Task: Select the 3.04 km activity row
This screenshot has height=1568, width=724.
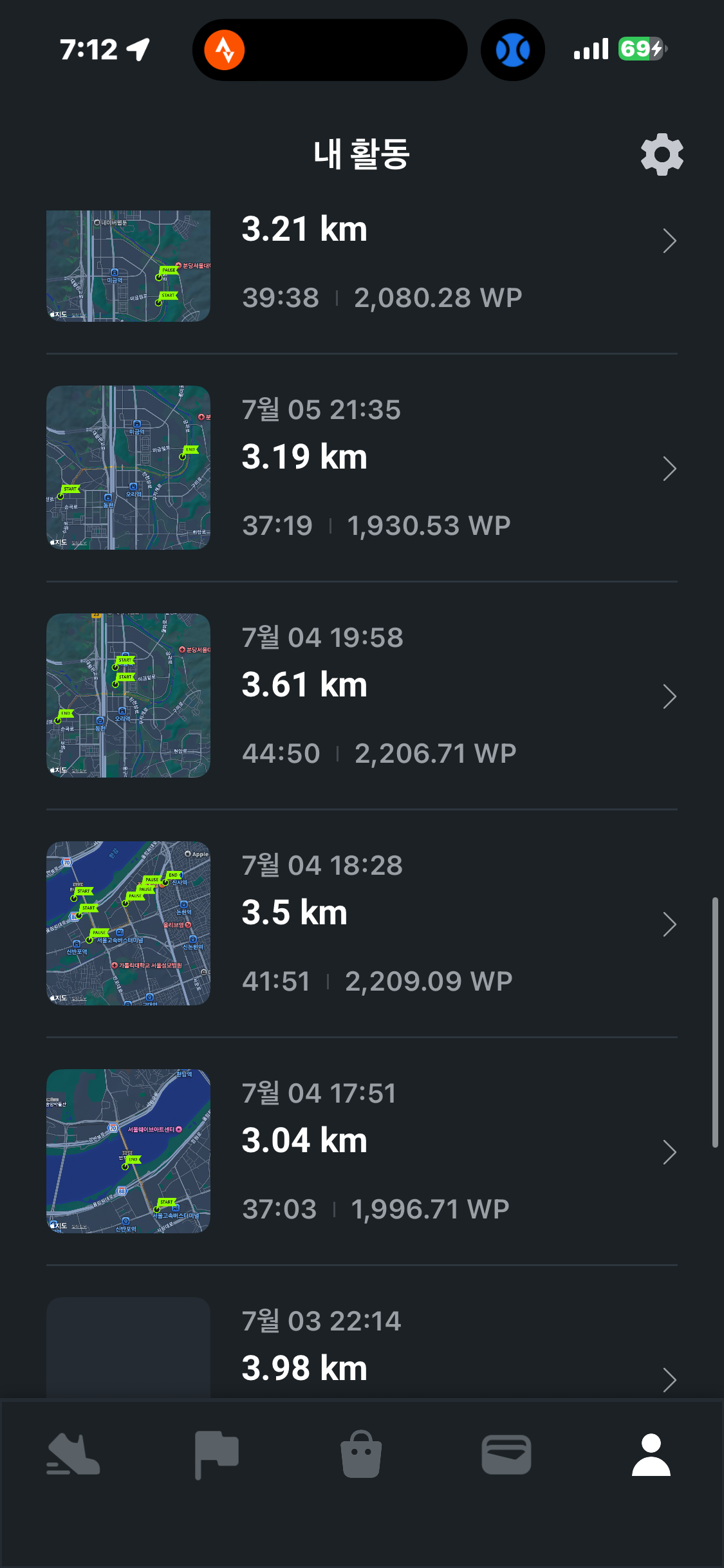Action: pyautogui.click(x=362, y=1152)
